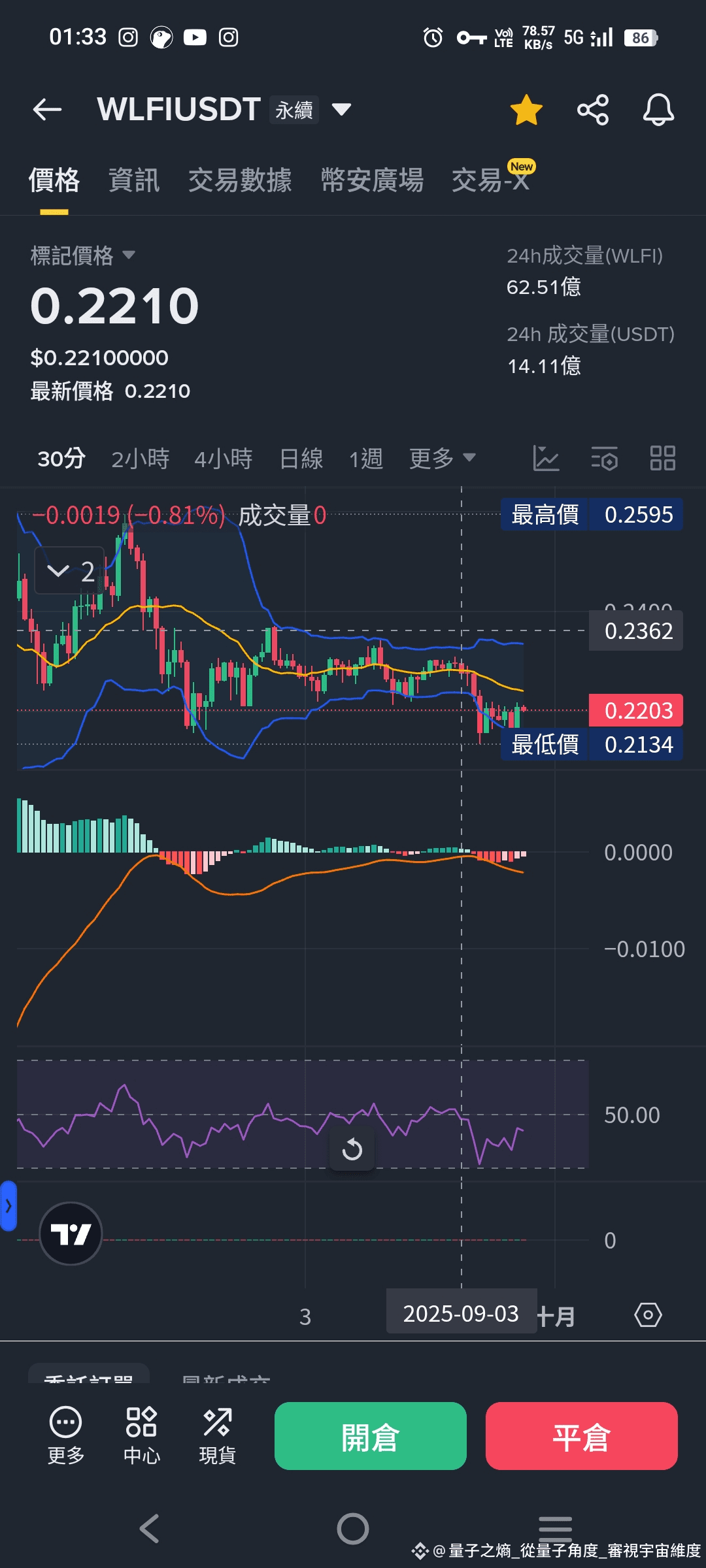
Task: Select the 2小時 chart interval
Action: [141, 459]
